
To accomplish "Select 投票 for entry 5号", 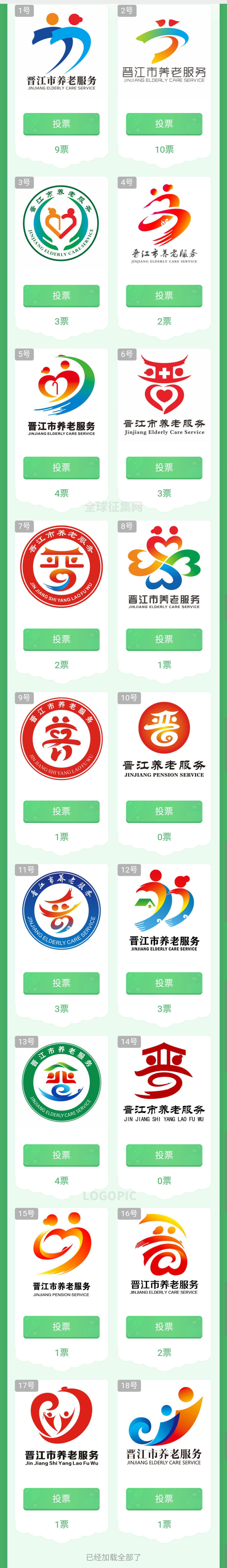I will coord(61,468).
